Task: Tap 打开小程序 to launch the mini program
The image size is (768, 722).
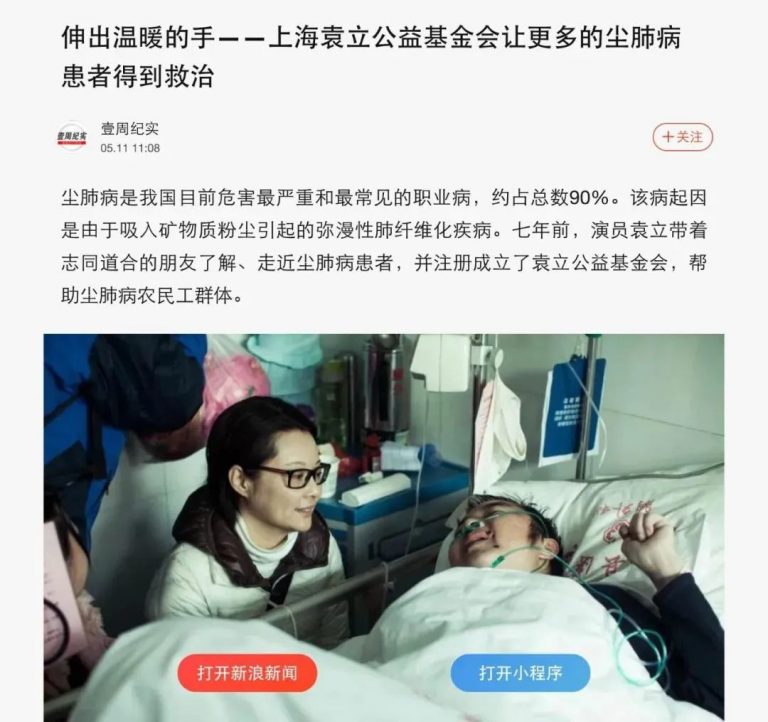Action: (x=520, y=672)
